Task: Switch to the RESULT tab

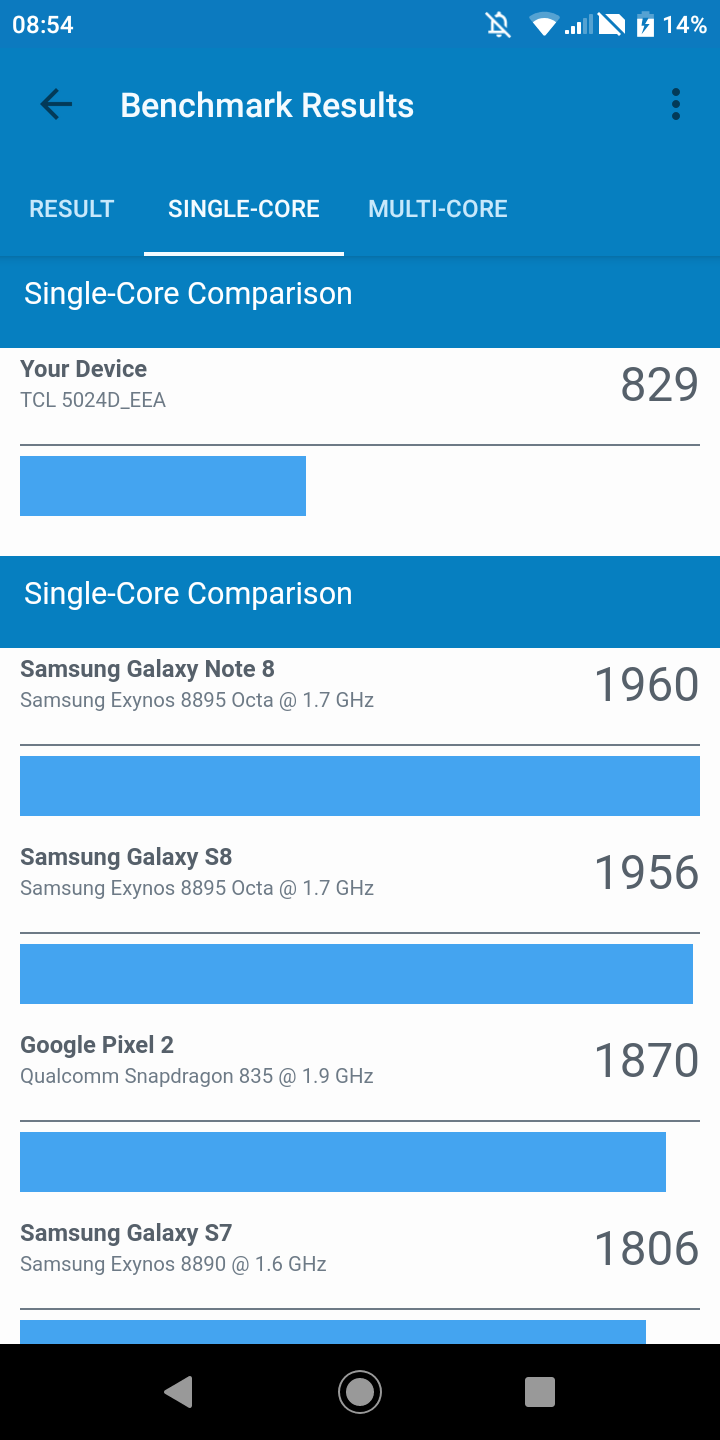Action: [x=72, y=209]
